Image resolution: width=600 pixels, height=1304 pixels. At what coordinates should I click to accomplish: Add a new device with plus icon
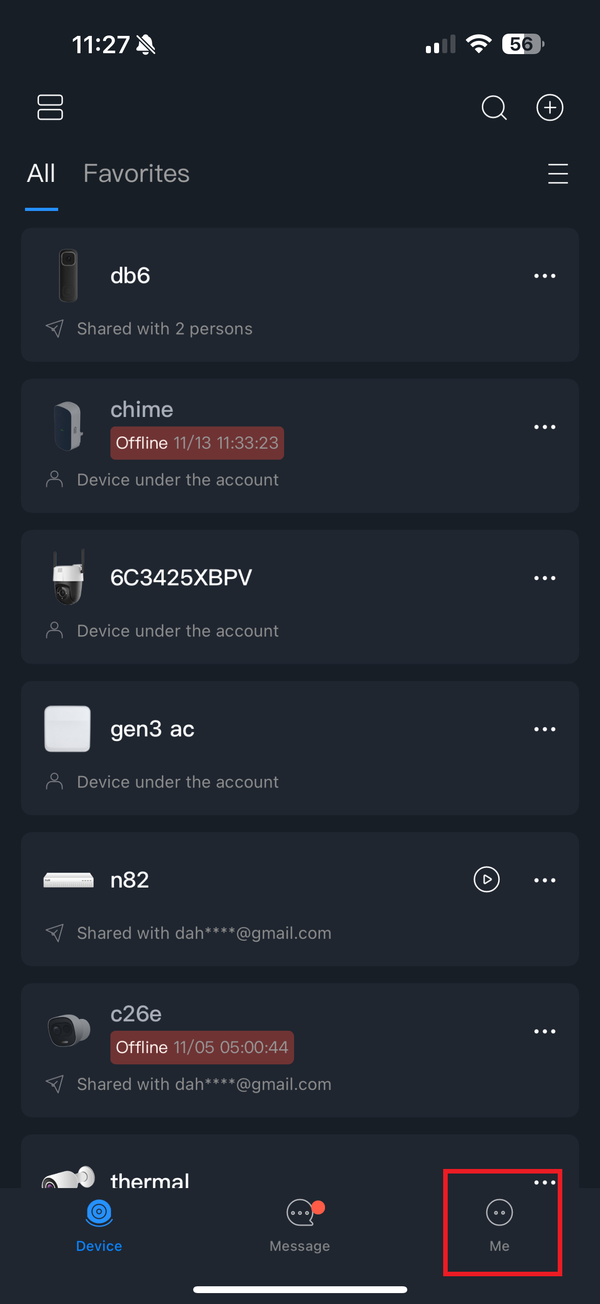[550, 108]
